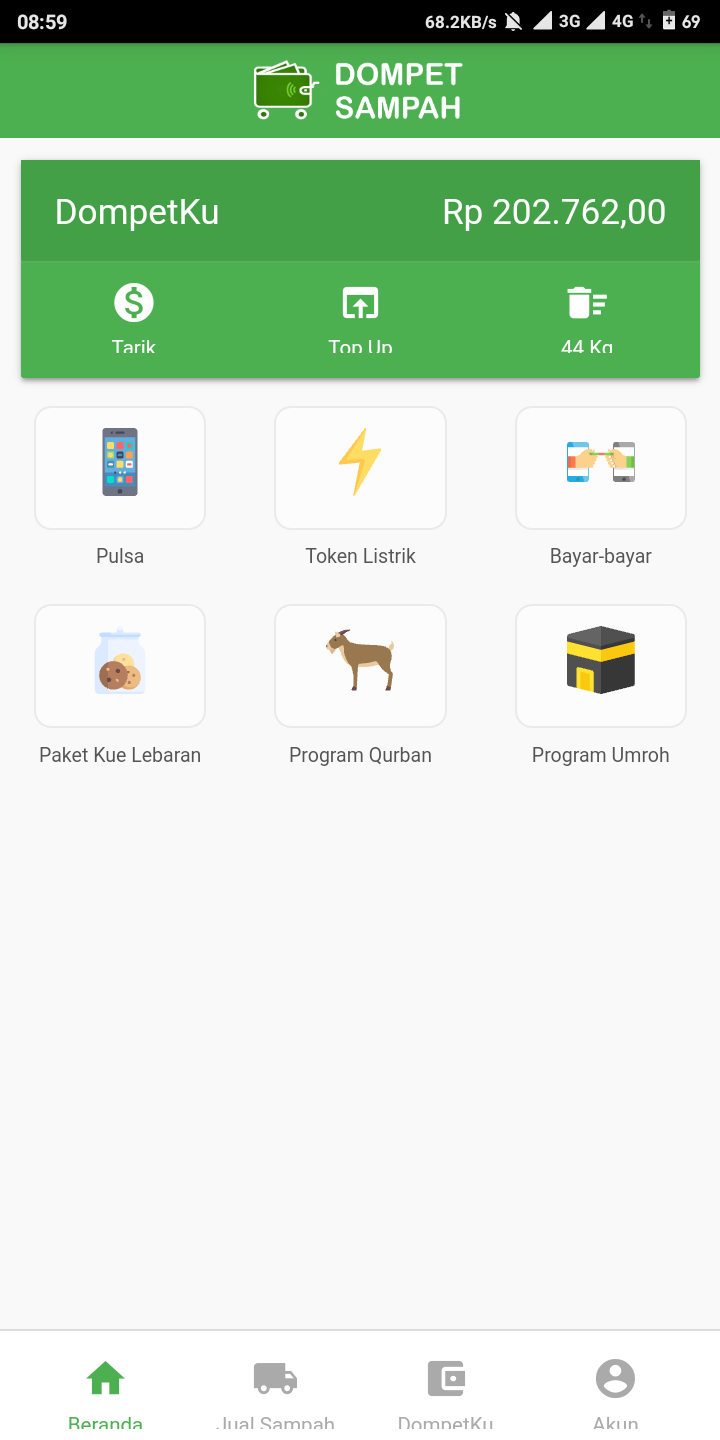The height and width of the screenshot is (1440, 720).
Task: Open Program Umroh
Action: [x=600, y=666]
